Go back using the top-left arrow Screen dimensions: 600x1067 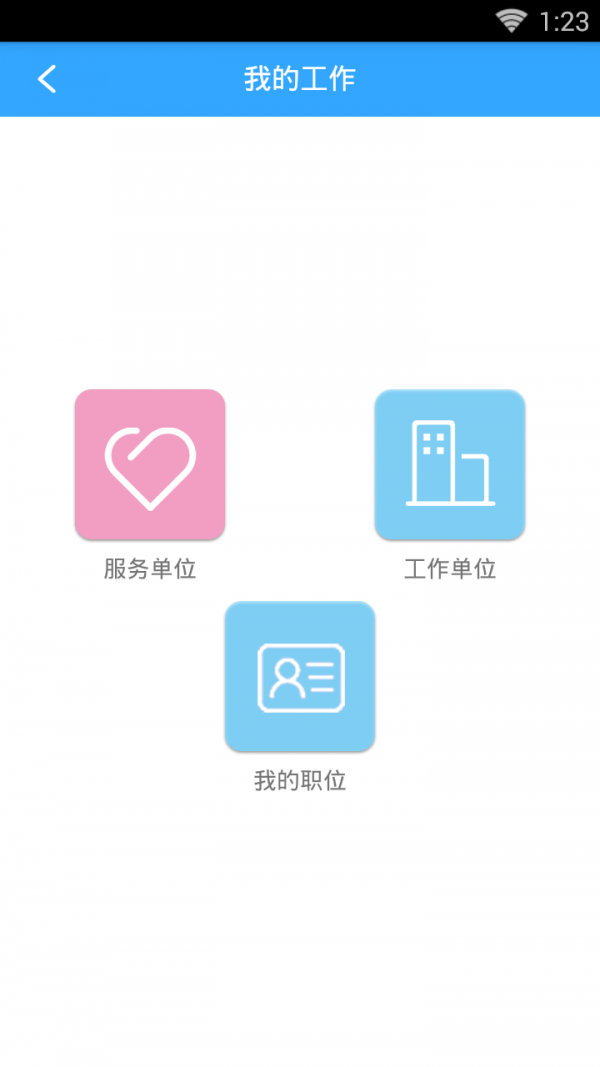coord(46,79)
